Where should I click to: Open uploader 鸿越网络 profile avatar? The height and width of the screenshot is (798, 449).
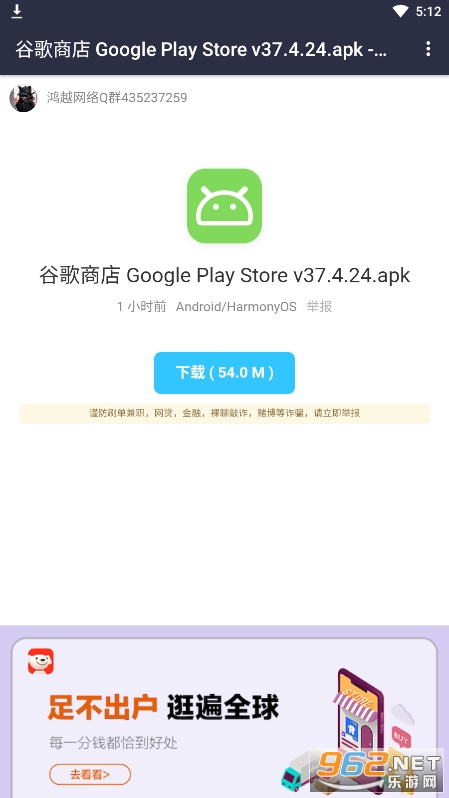pos(23,98)
